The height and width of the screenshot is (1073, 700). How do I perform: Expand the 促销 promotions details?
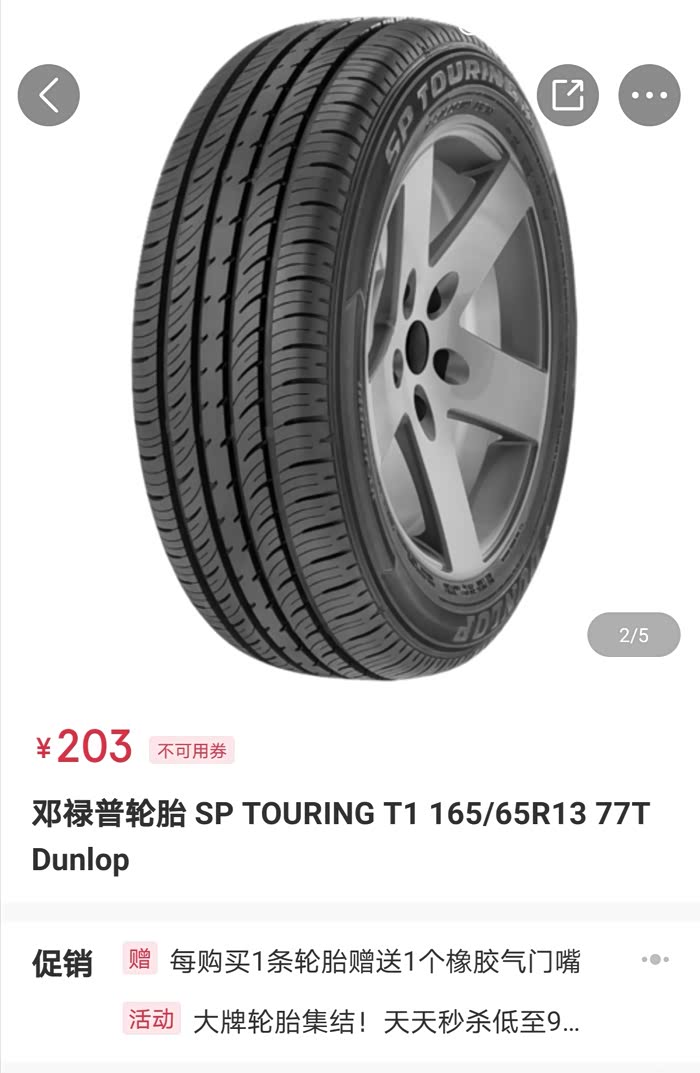[x=654, y=960]
